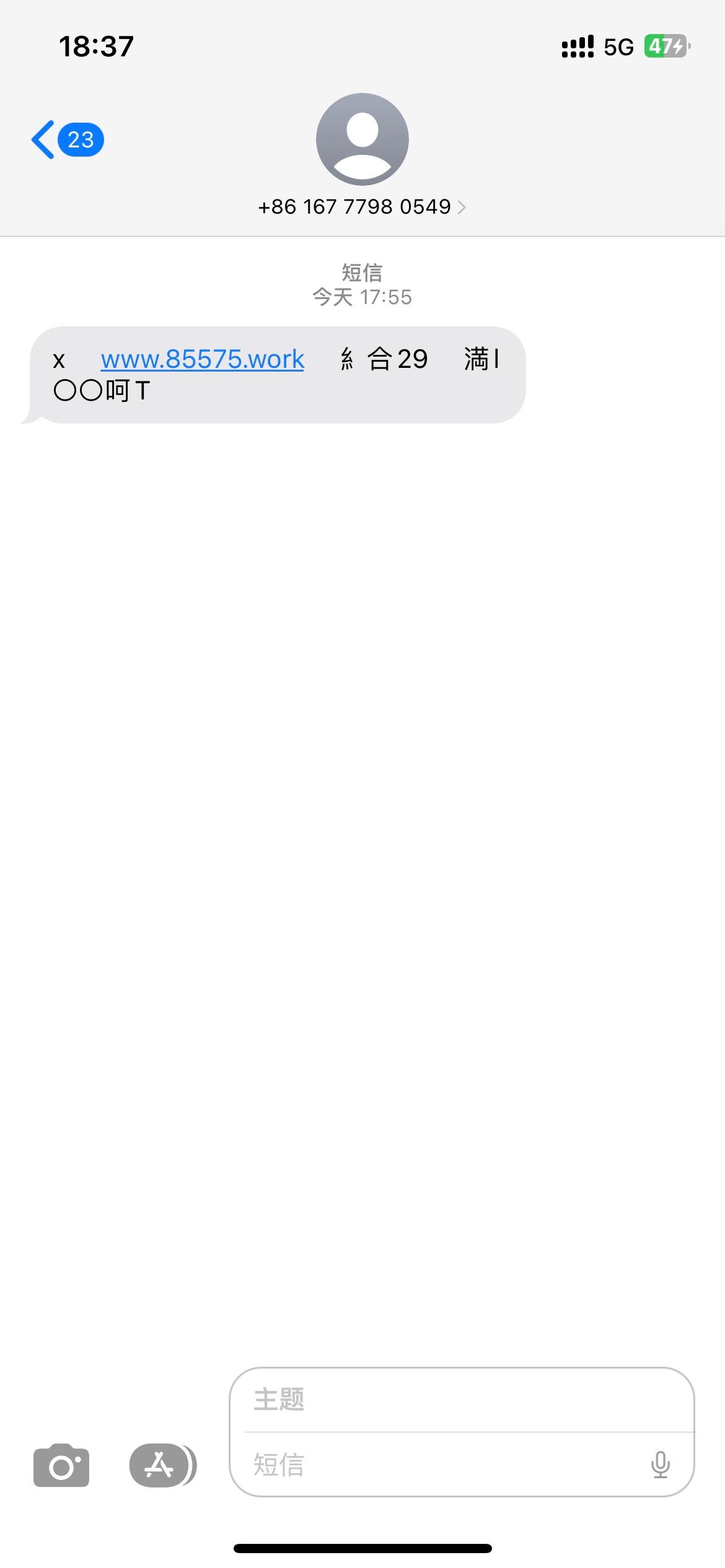
Task: Tap the 主题 subject field
Action: coord(461,1400)
